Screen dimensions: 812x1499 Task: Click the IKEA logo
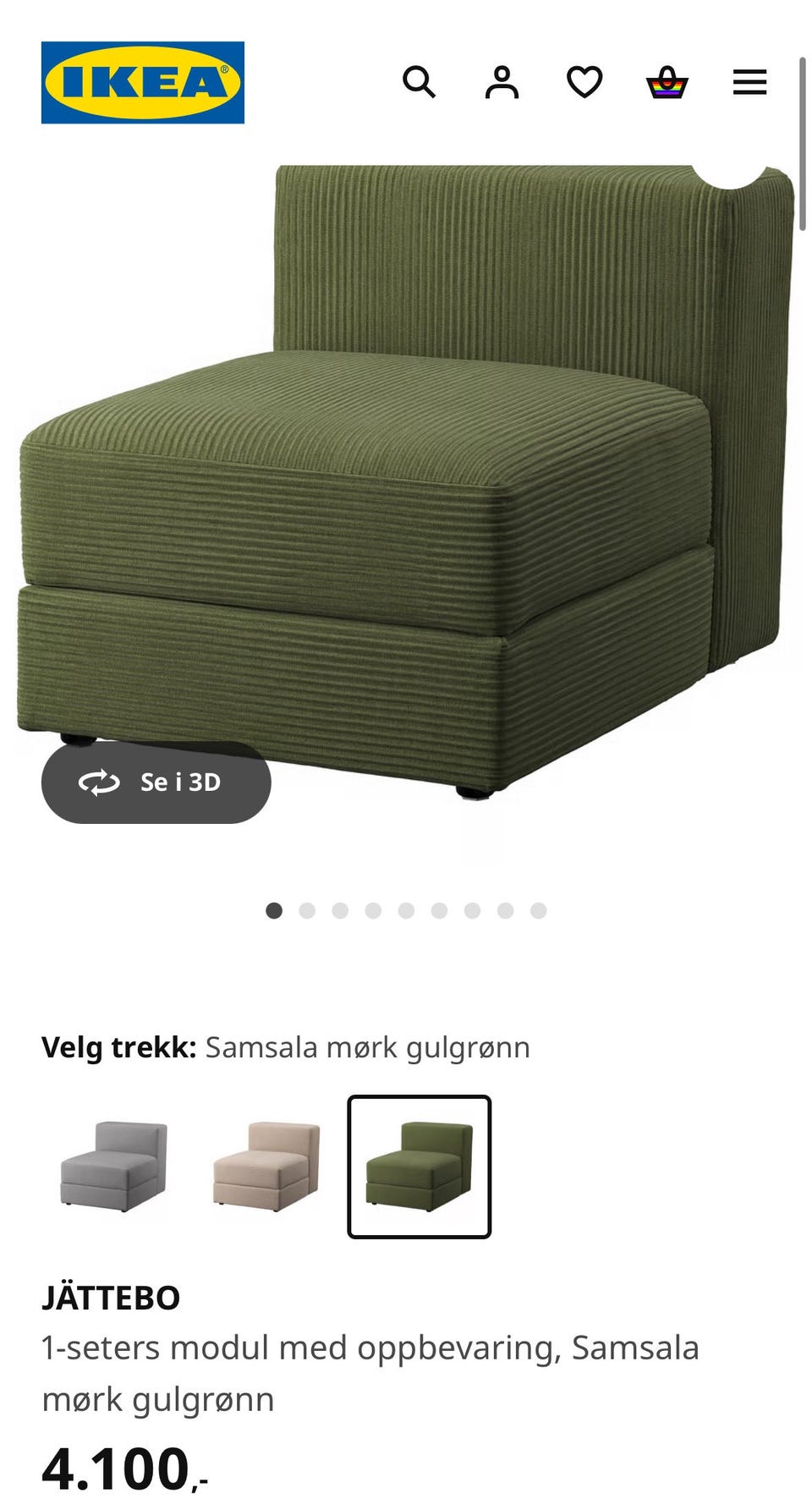pyautogui.click(x=143, y=81)
